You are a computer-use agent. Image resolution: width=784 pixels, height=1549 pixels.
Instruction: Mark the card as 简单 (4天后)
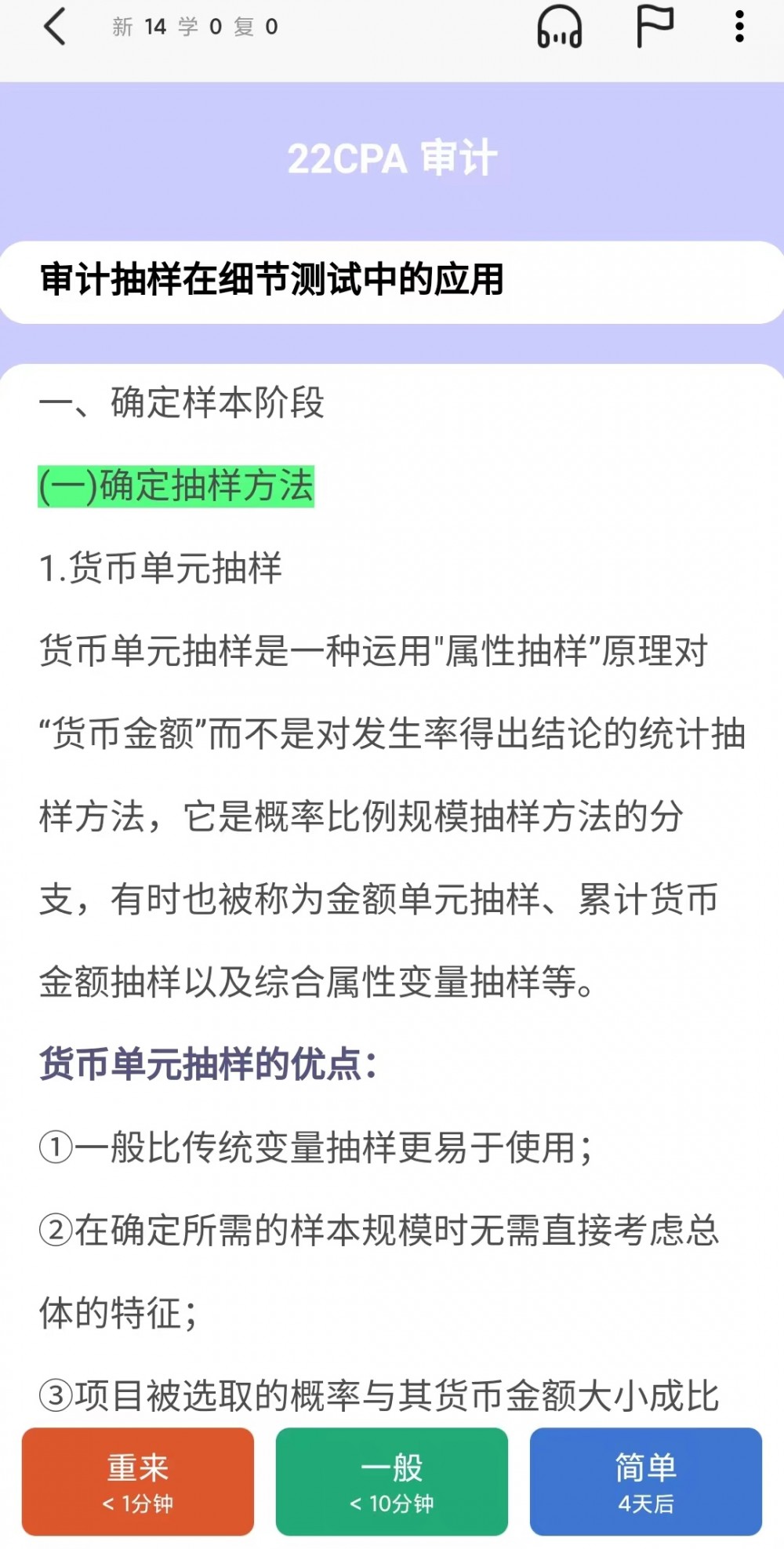pos(645,1481)
